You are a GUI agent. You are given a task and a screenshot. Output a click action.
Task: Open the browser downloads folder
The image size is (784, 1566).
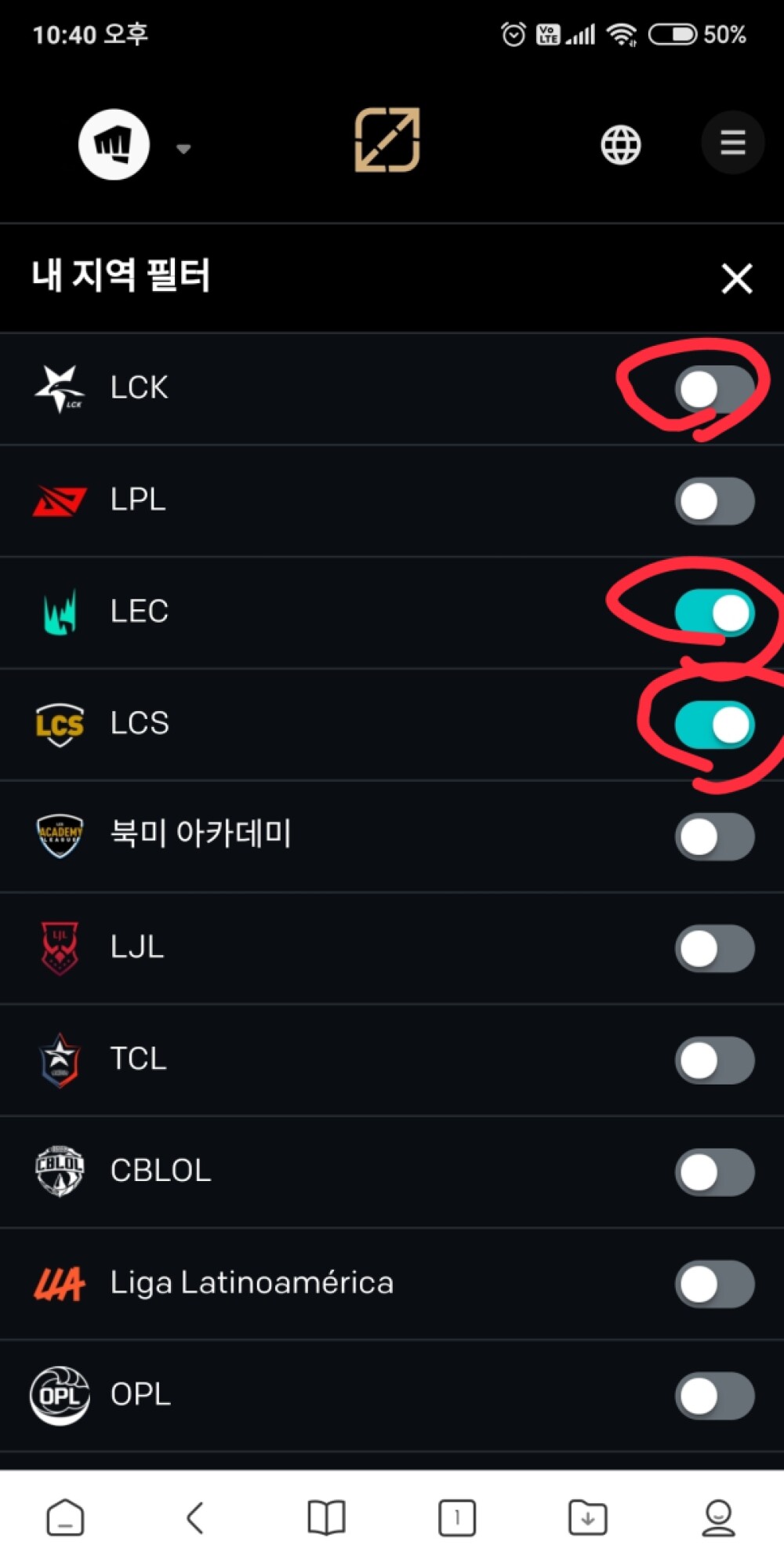(587, 1517)
